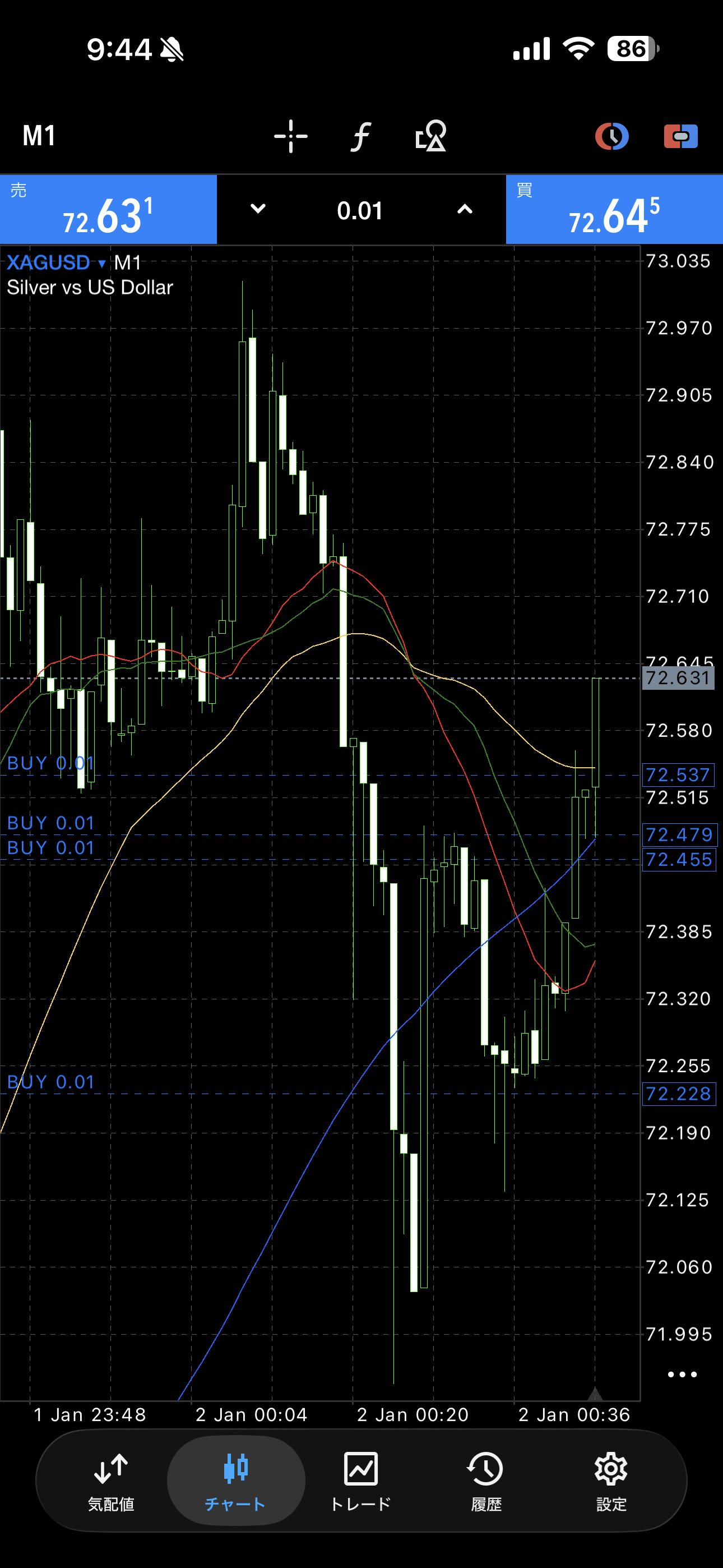Open the indicators function icon
This screenshot has width=723, height=1568.
[361, 136]
